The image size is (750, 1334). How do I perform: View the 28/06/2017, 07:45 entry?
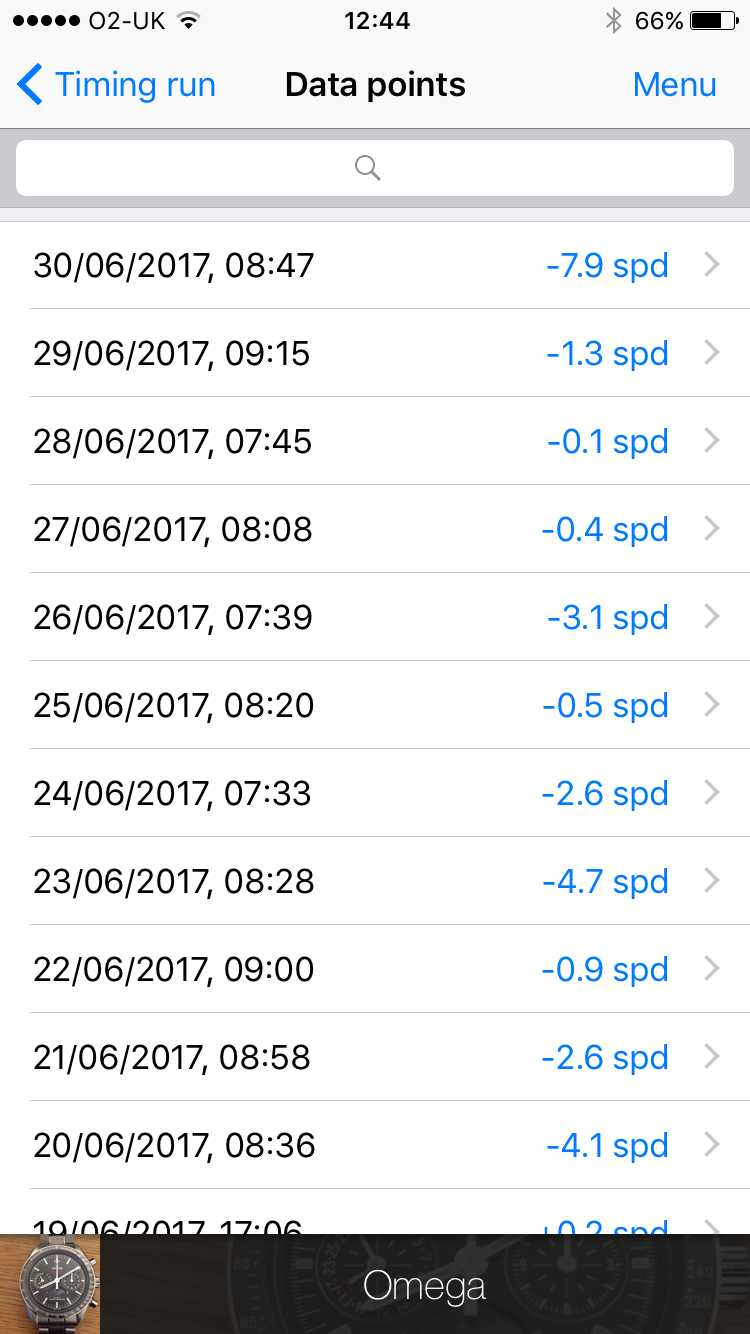pos(375,441)
